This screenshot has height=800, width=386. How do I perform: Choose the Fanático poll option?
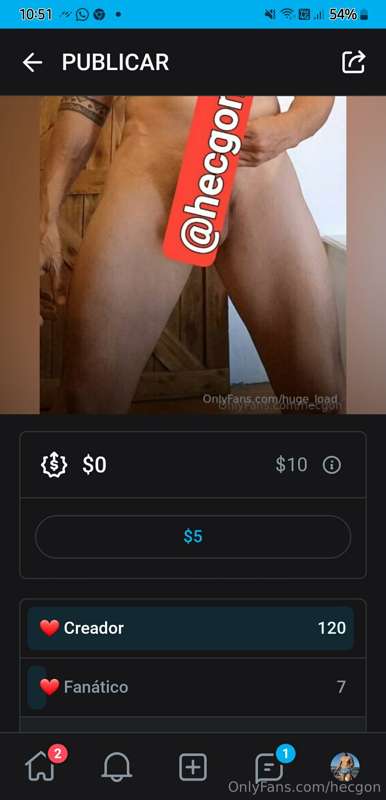click(x=191, y=687)
